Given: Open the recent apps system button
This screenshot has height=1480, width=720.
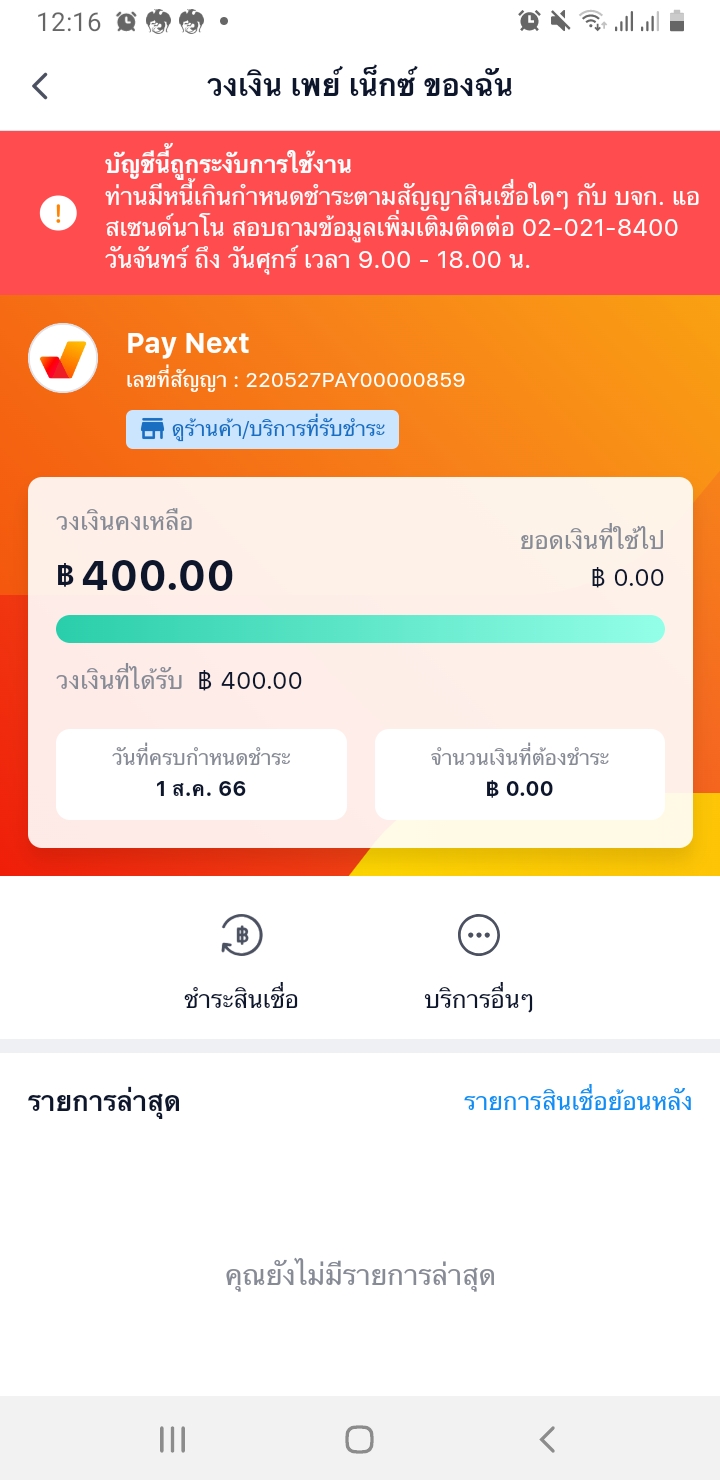Looking at the screenshot, I should [x=173, y=1439].
